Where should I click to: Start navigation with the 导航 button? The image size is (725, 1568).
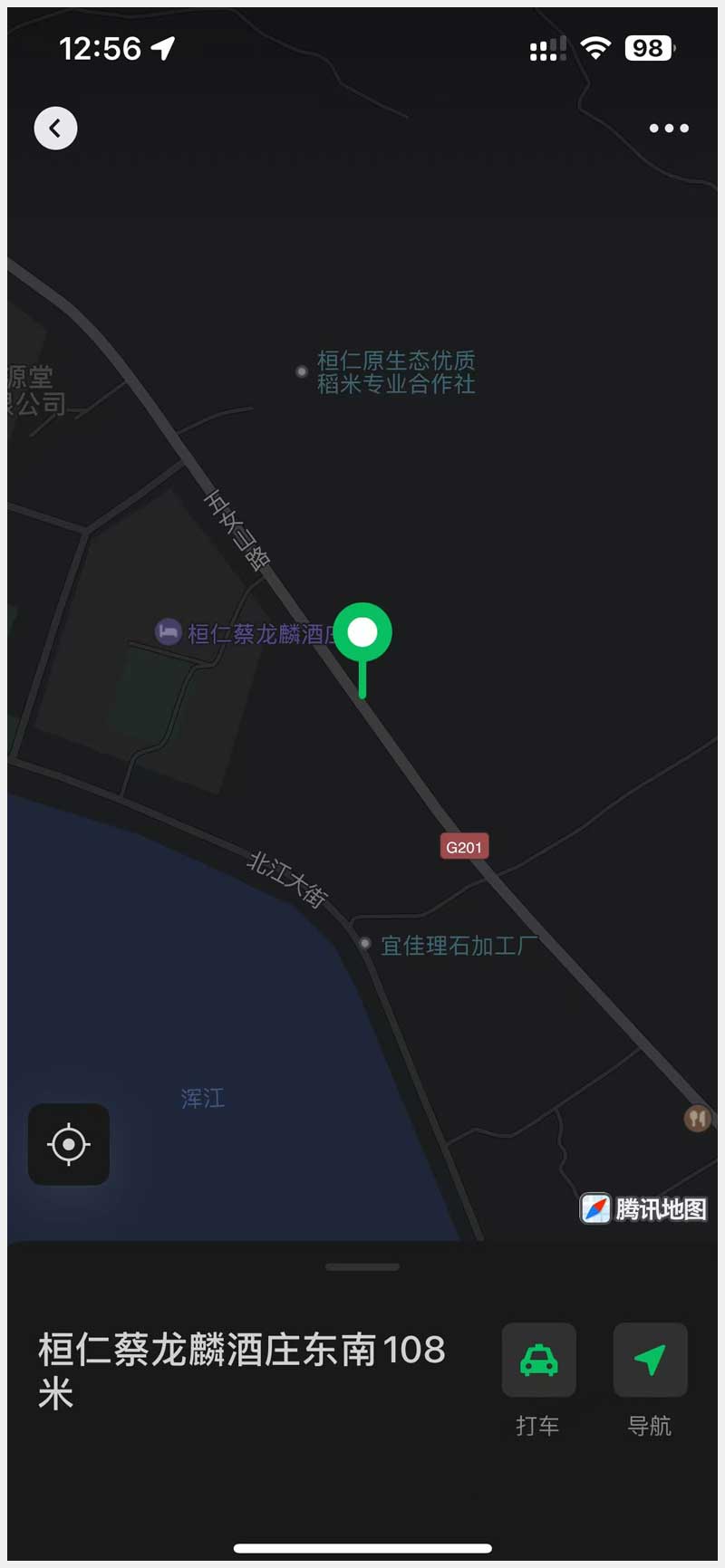pyautogui.click(x=650, y=1361)
